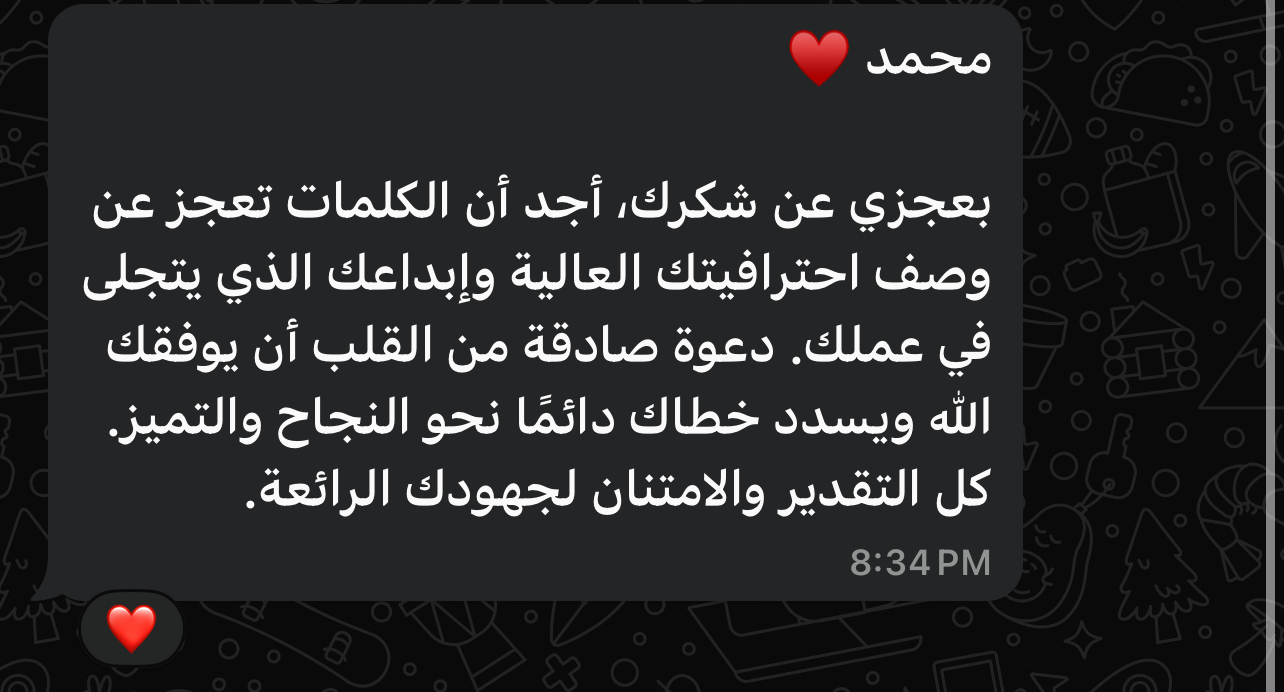Open the heart reaction under the message
Screen dimensions: 1284x692
(132, 628)
